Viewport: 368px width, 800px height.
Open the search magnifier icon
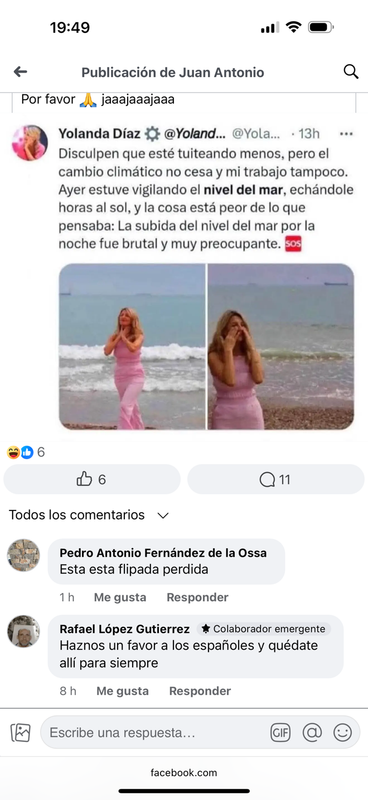point(351,71)
